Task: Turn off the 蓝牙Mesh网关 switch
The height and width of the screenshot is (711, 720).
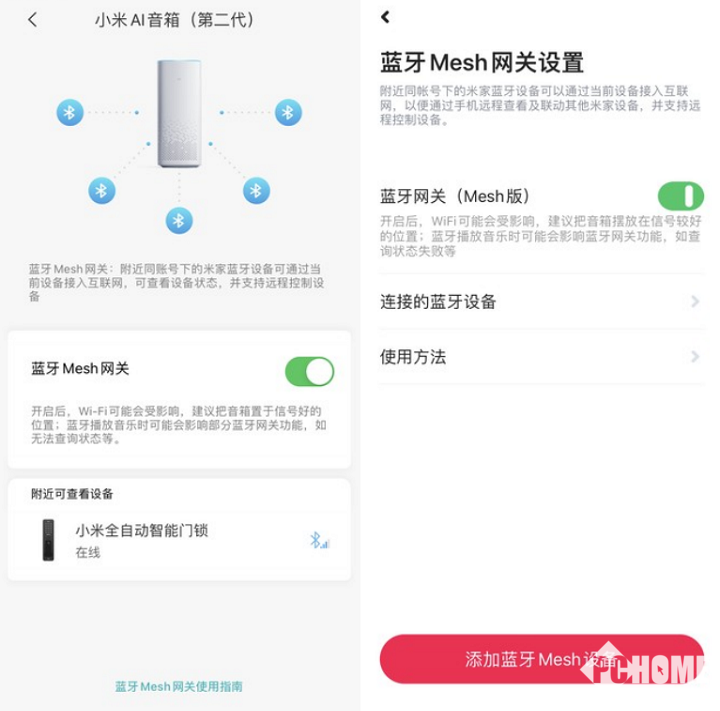Action: pyautogui.click(x=309, y=371)
